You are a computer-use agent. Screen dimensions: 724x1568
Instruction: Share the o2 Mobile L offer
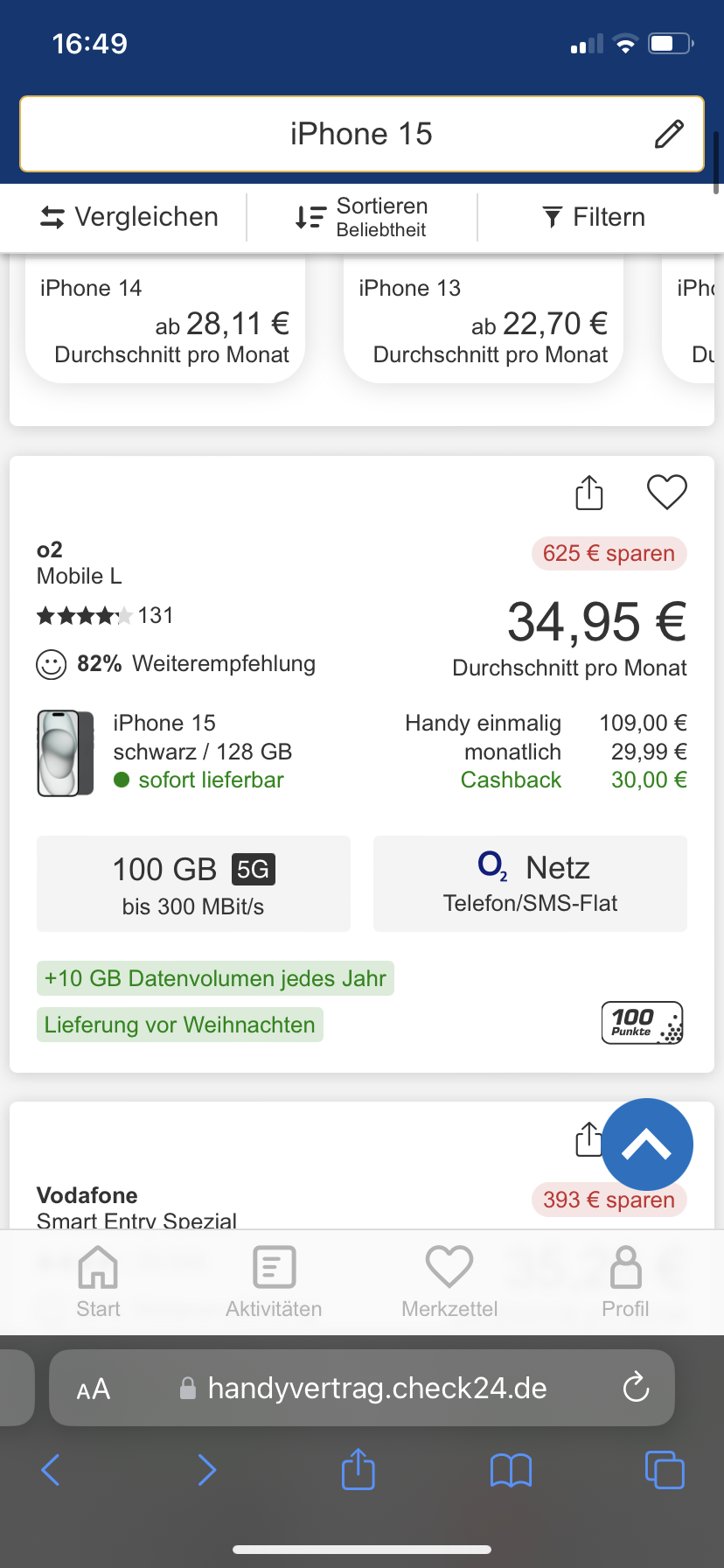(588, 492)
